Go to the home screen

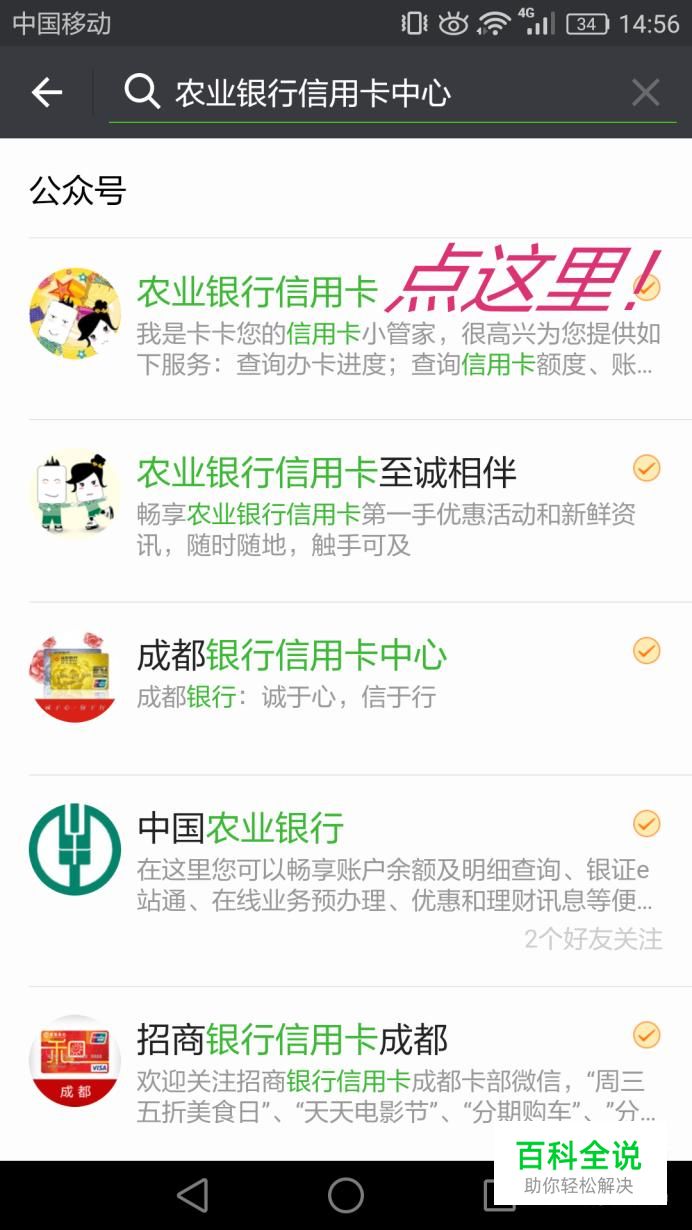click(346, 1195)
